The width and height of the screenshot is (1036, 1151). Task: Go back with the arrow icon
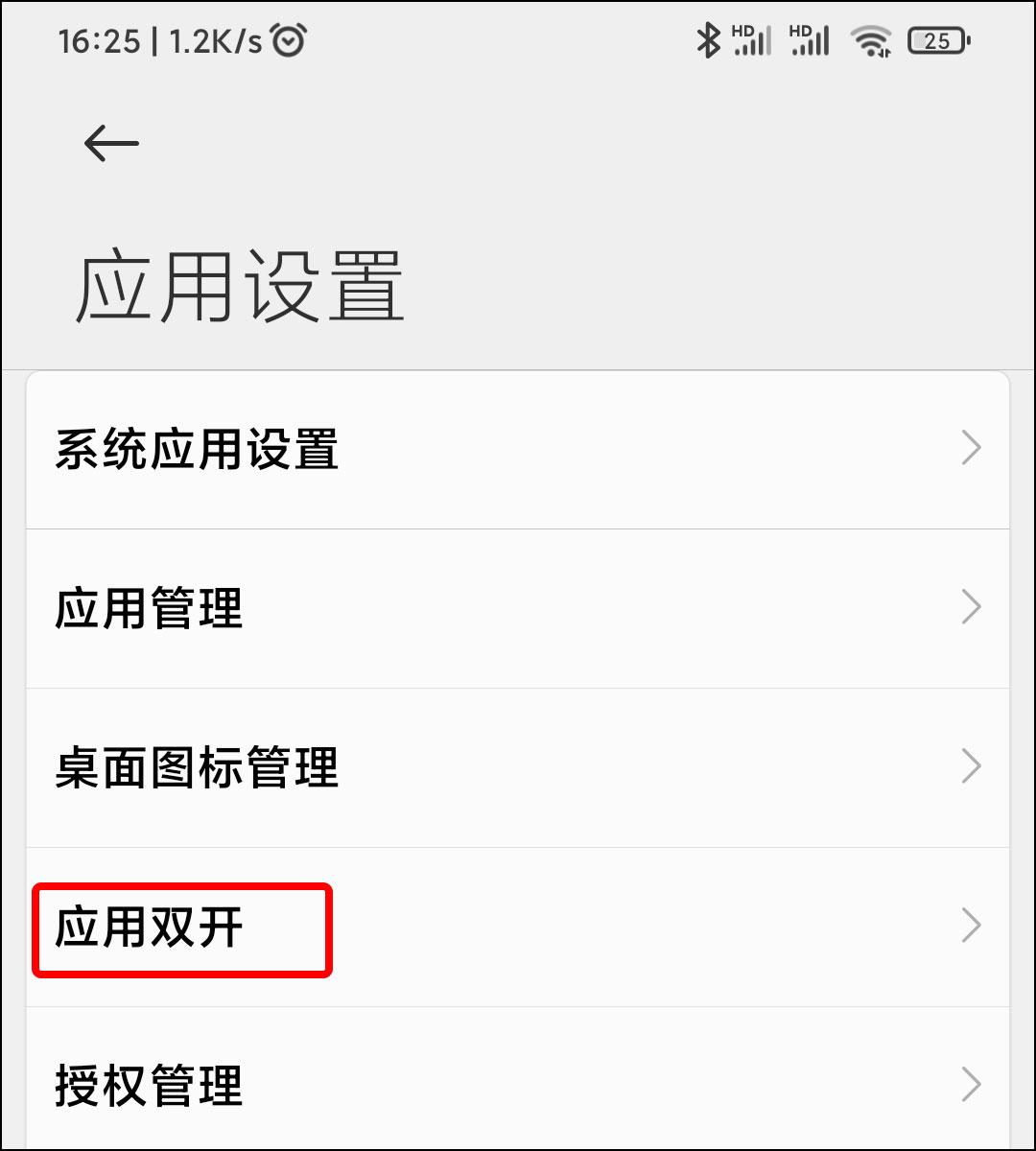point(111,144)
